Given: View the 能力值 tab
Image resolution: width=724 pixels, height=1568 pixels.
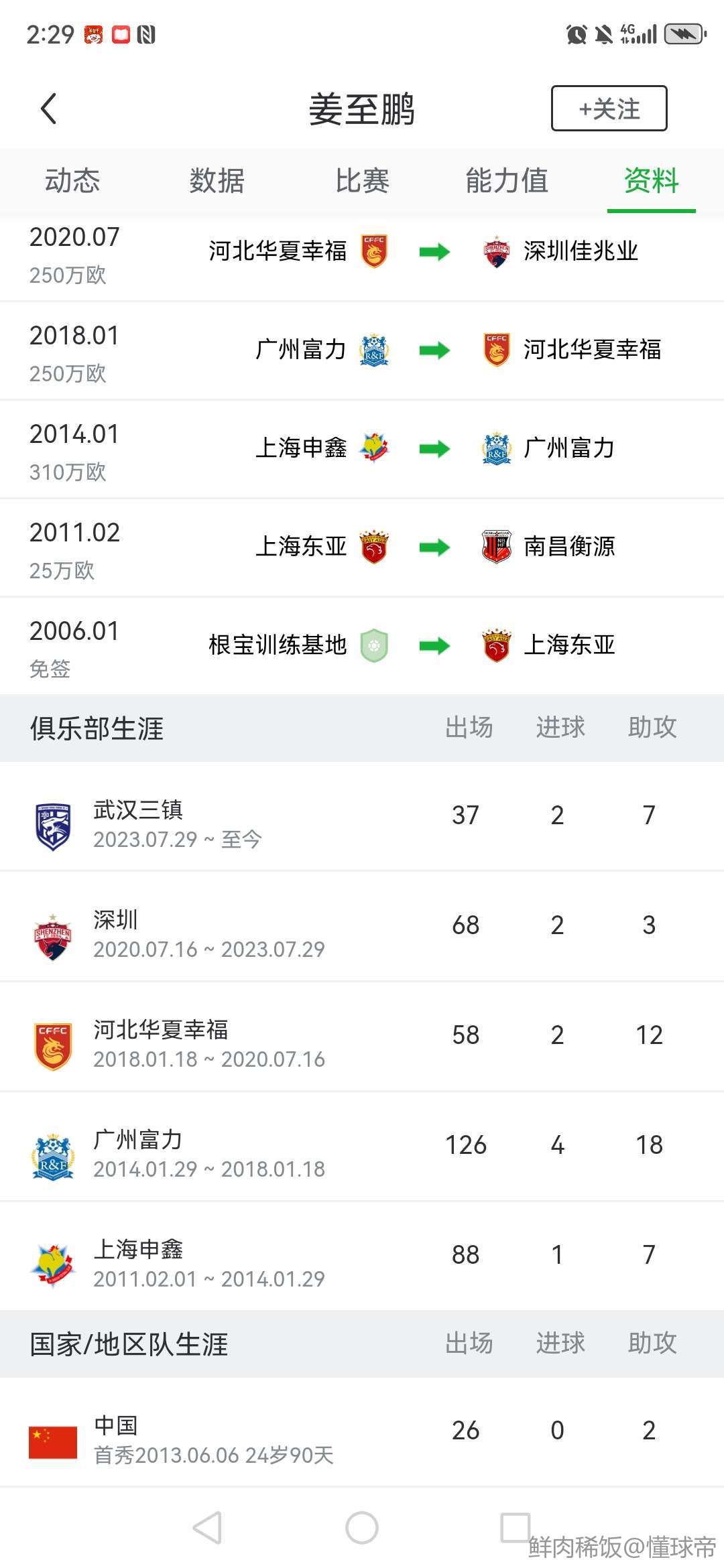Looking at the screenshot, I should click(507, 181).
